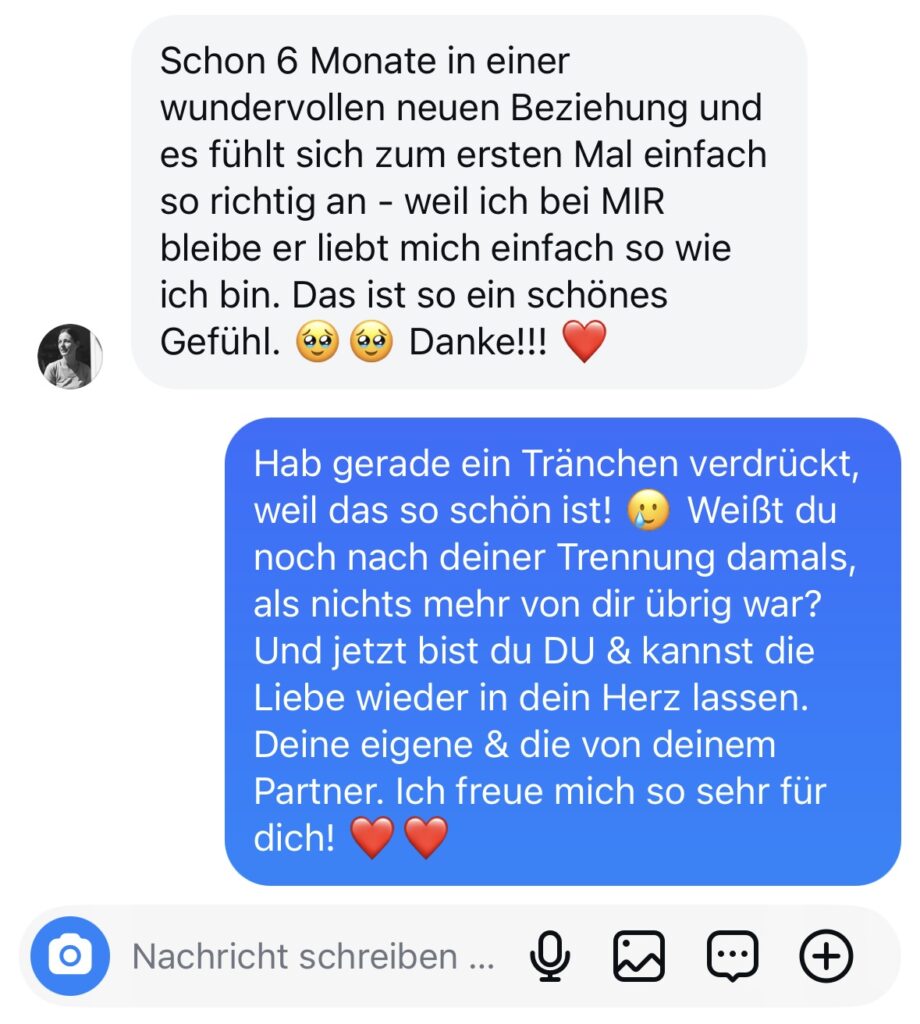Open the sticker and GIF bubble icon
Viewport: 920px width, 1024px height.
click(x=732, y=957)
